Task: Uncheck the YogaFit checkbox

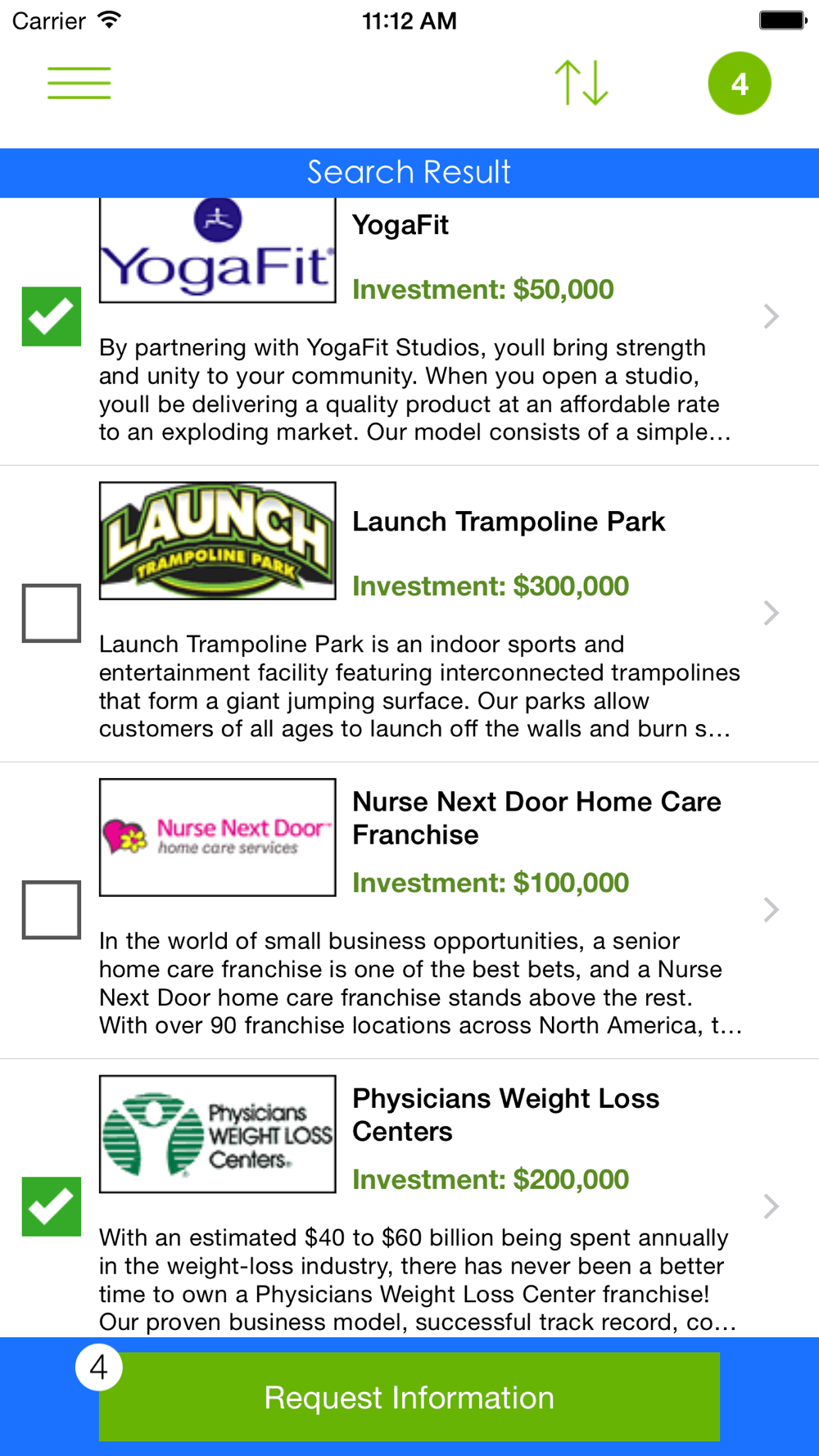Action: pos(52,317)
